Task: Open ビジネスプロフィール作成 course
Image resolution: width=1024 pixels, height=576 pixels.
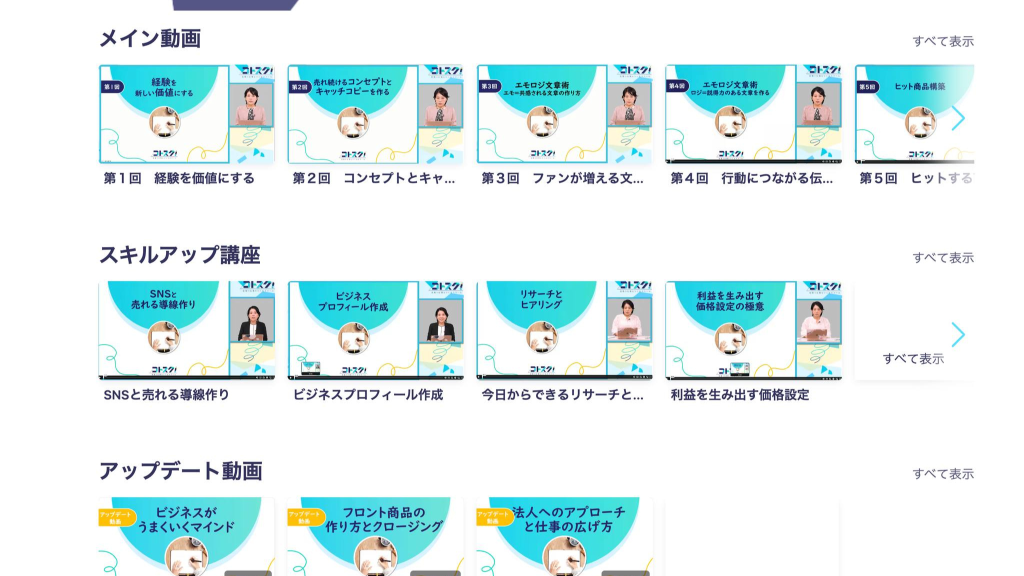Action: click(x=375, y=330)
